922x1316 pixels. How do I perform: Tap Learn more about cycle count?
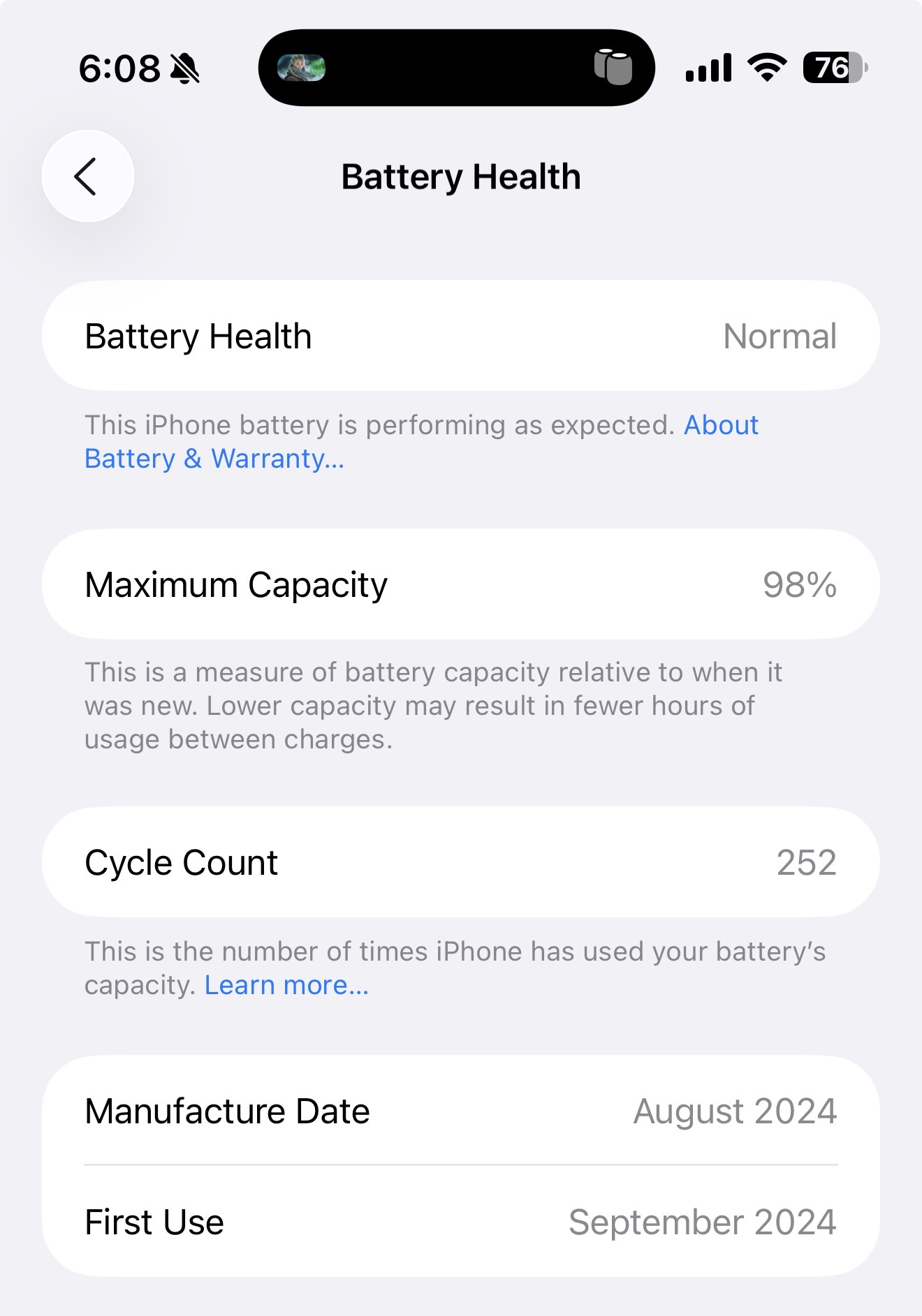[286, 985]
